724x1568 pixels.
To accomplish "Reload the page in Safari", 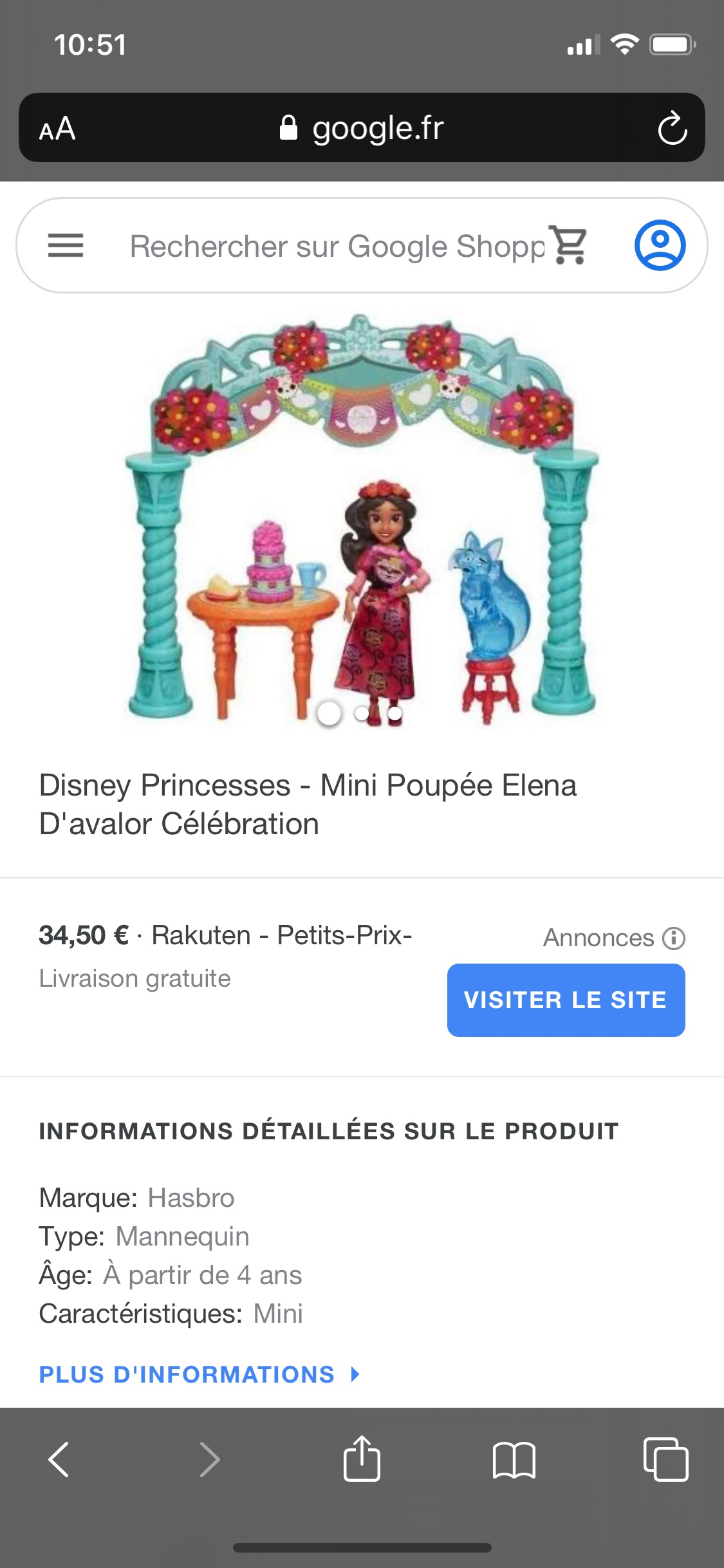I will 672,128.
